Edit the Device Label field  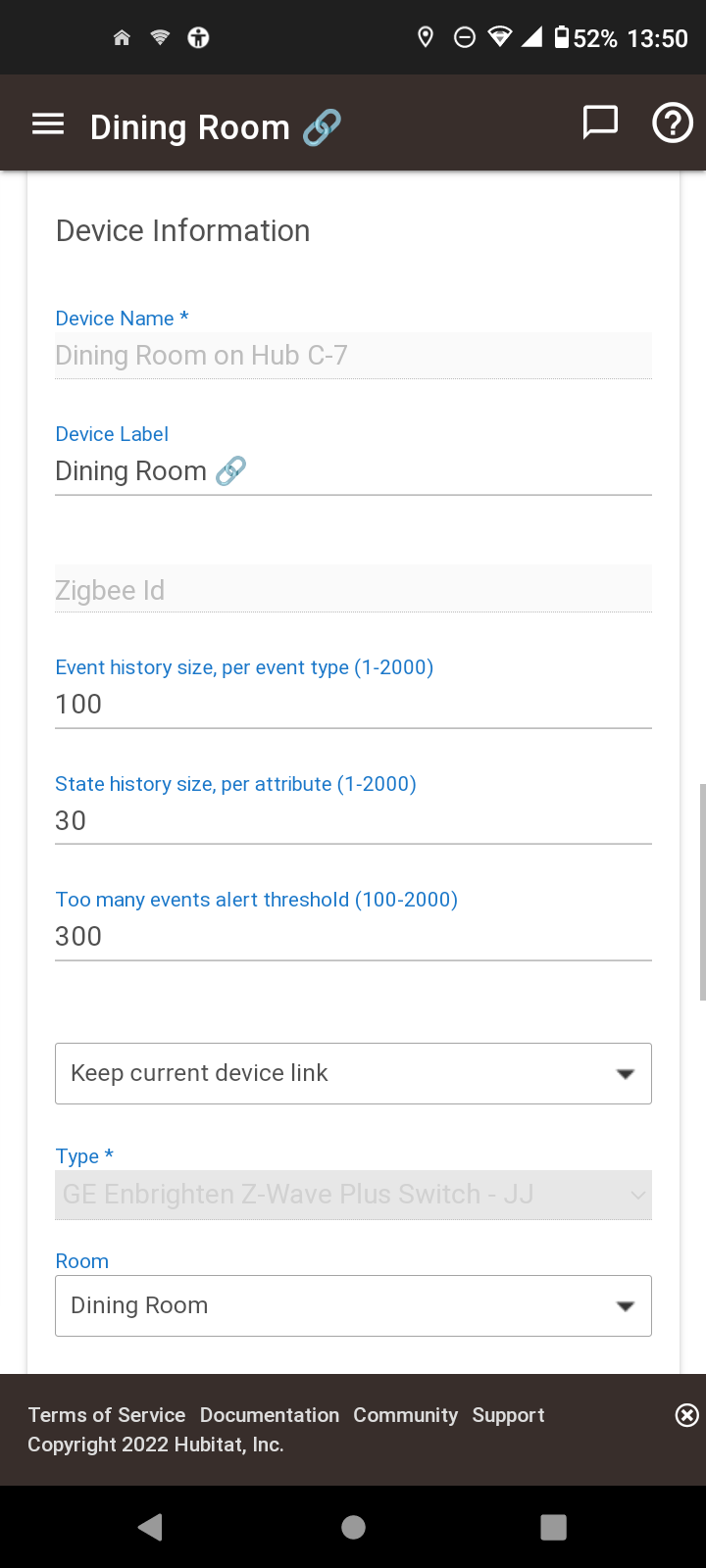click(353, 471)
